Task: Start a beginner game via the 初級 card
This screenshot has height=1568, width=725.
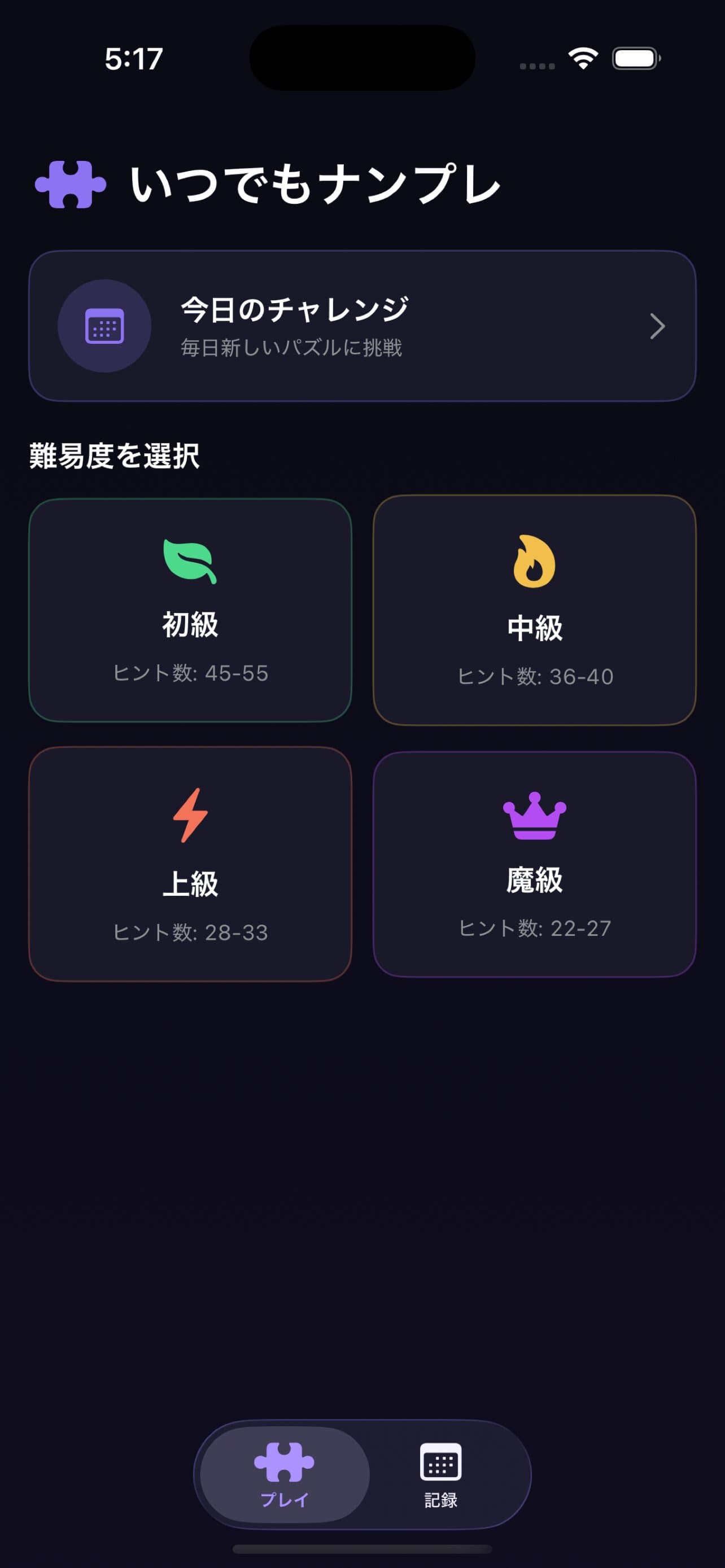Action: coord(189,611)
